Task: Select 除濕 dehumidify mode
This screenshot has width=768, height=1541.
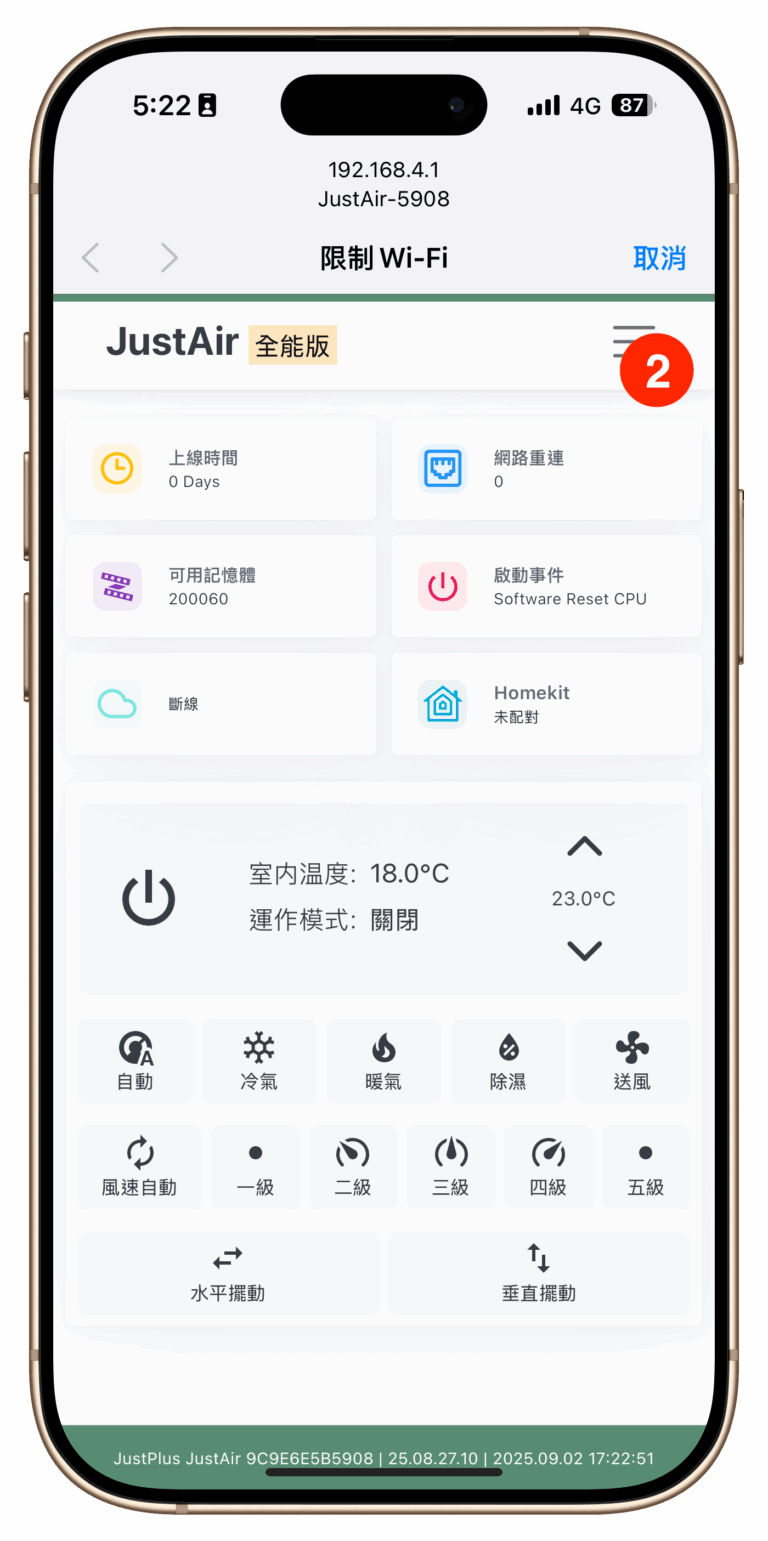Action: 508,1061
